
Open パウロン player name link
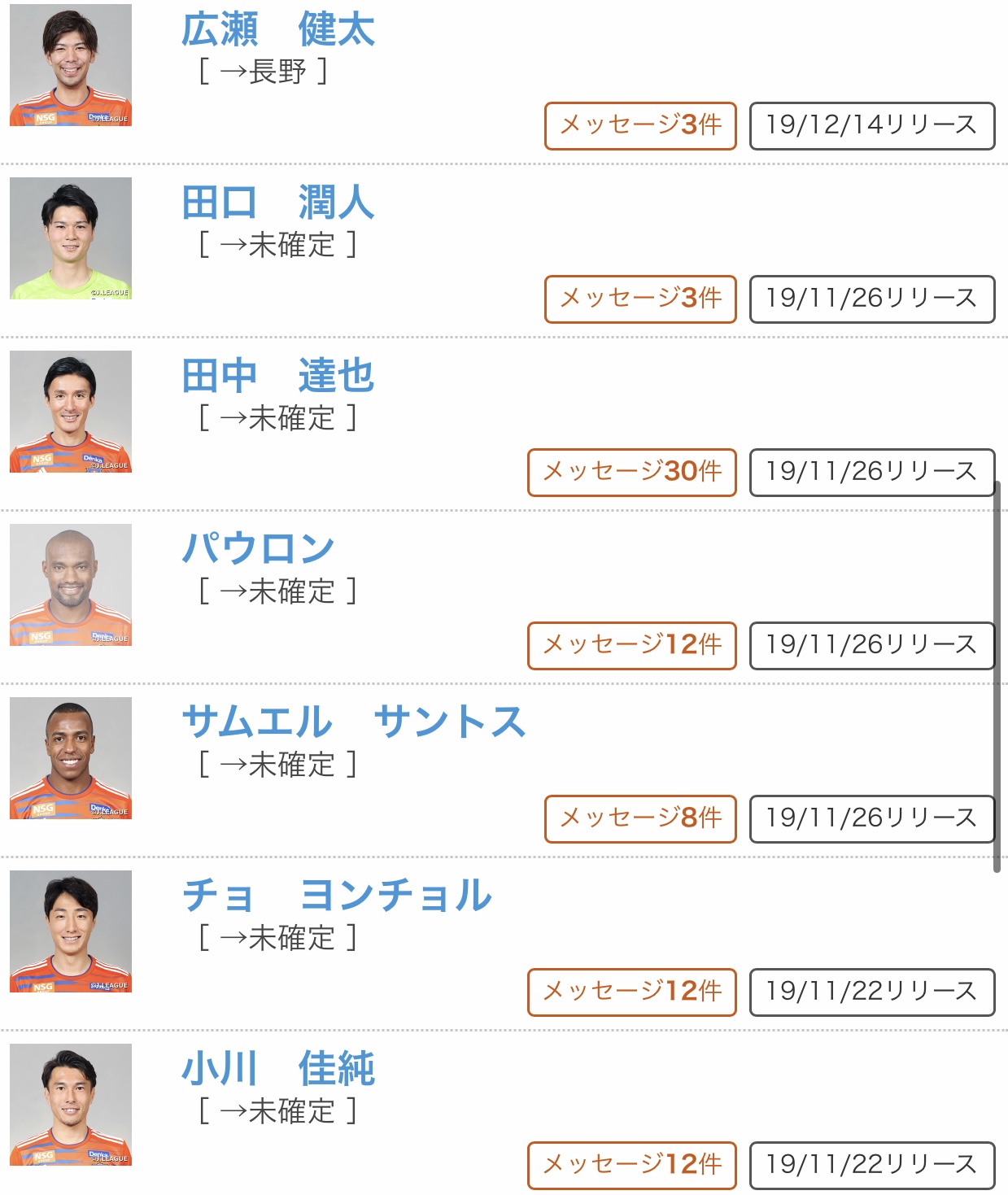[258, 549]
